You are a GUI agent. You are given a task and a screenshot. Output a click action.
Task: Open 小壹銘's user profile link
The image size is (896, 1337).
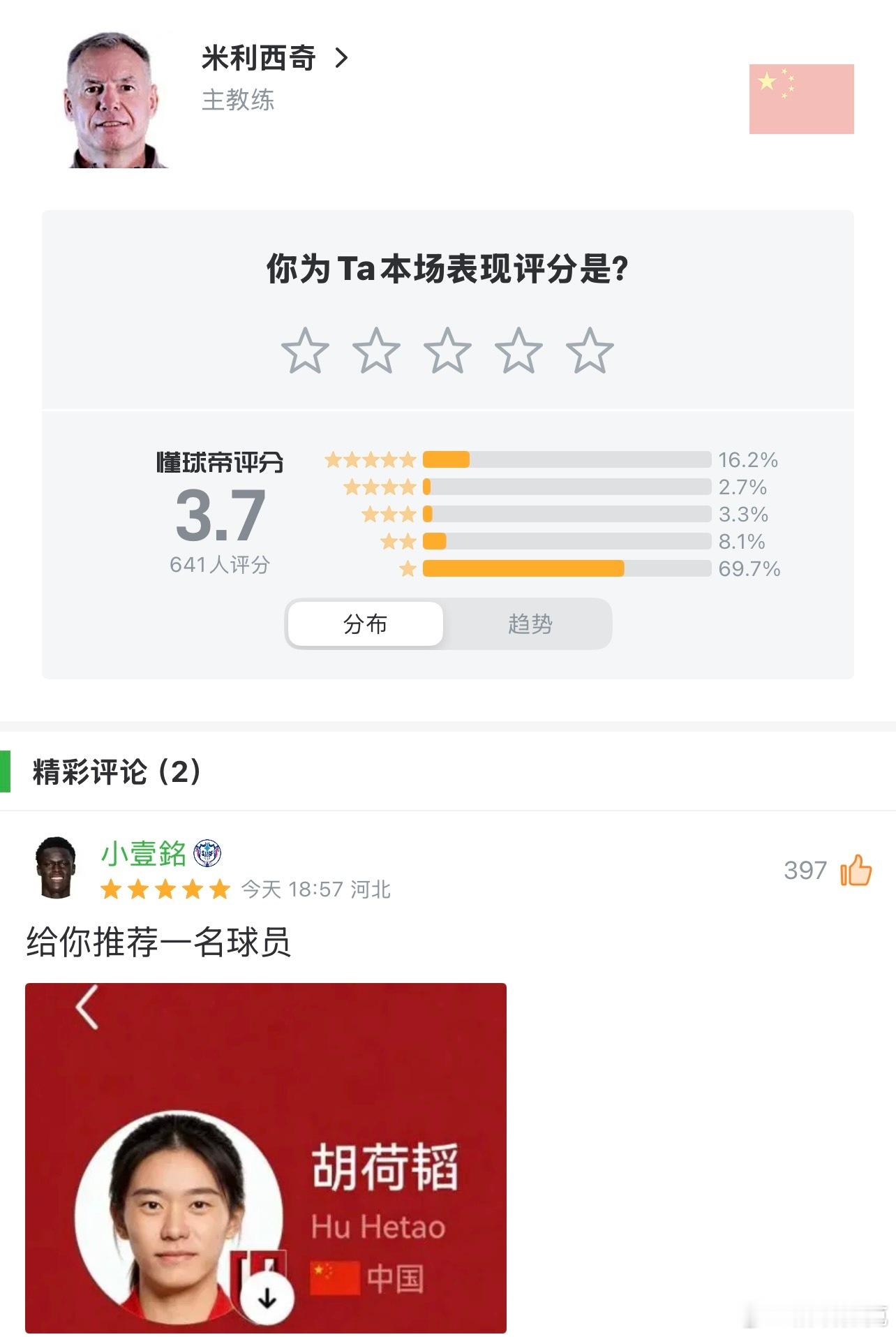coord(142,853)
